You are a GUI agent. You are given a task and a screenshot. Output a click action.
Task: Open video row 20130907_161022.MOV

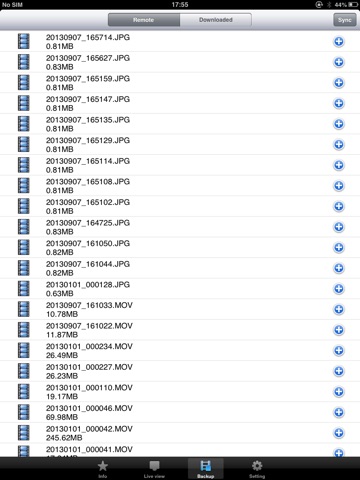click(x=180, y=330)
